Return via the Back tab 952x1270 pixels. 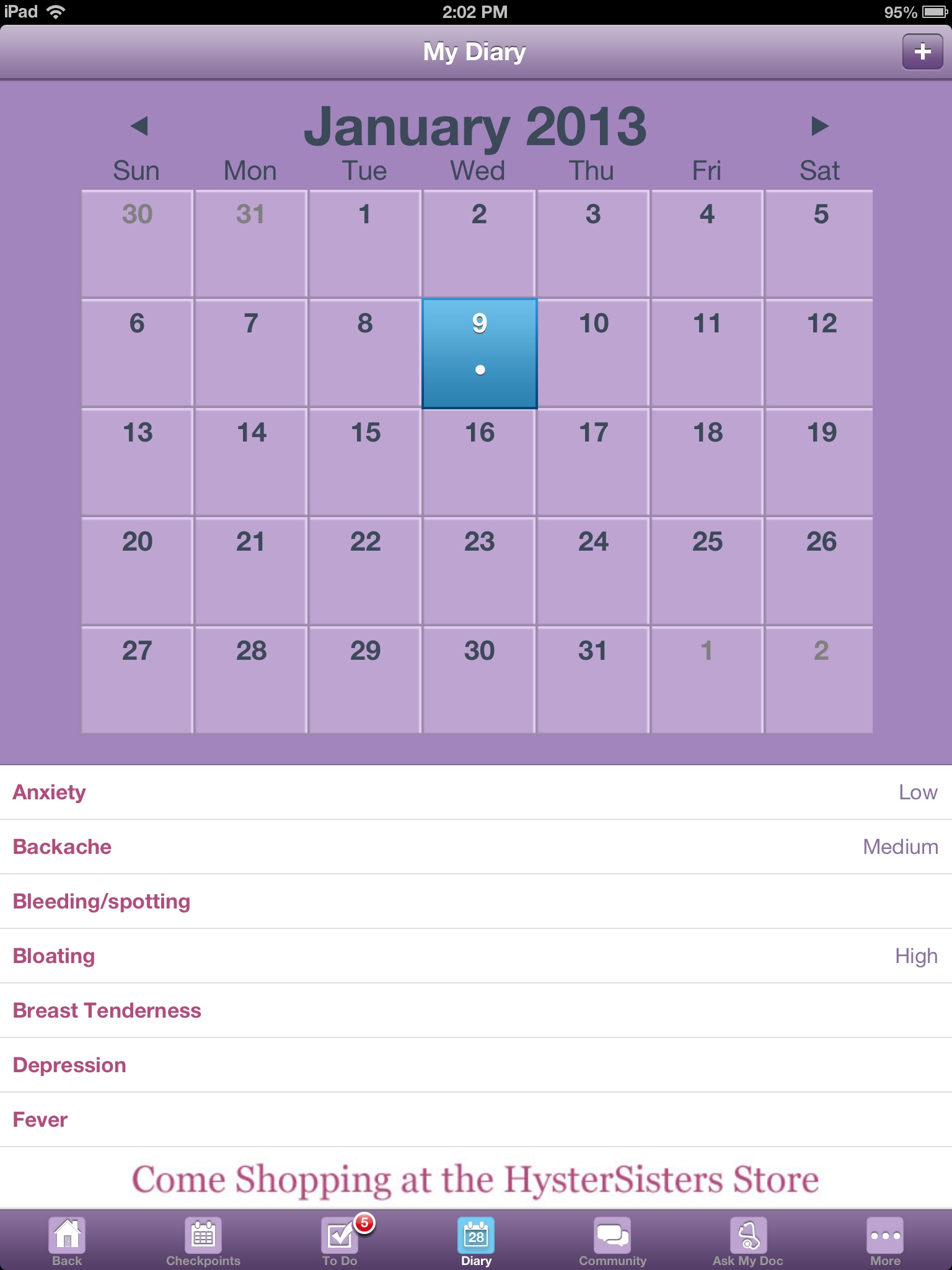(x=67, y=1241)
